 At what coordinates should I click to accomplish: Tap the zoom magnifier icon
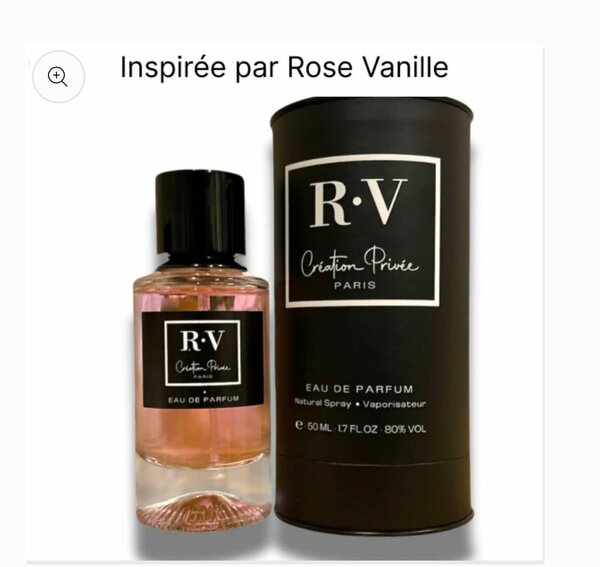(x=58, y=77)
